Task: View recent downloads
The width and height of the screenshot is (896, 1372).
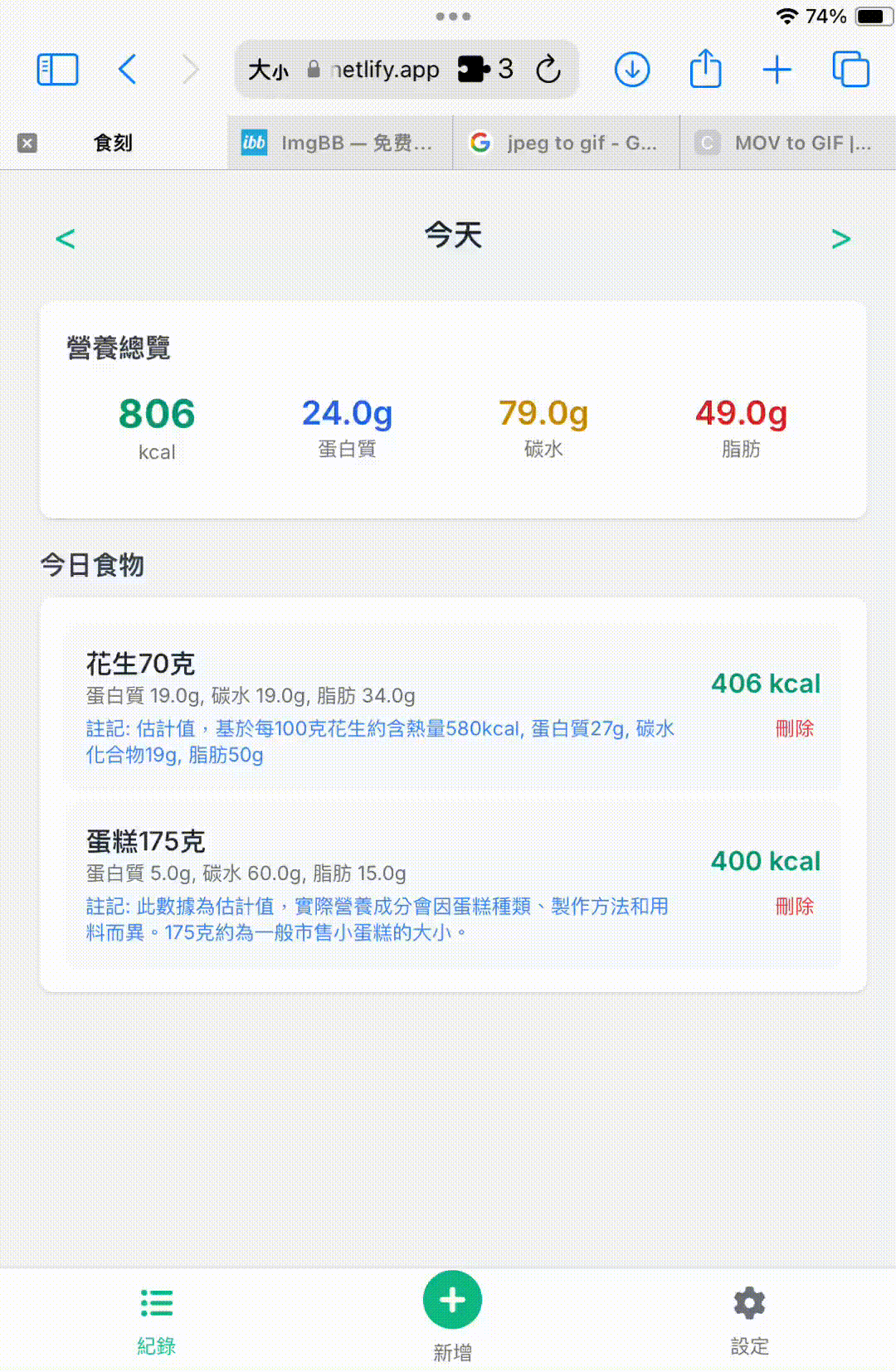Action: coord(631,69)
